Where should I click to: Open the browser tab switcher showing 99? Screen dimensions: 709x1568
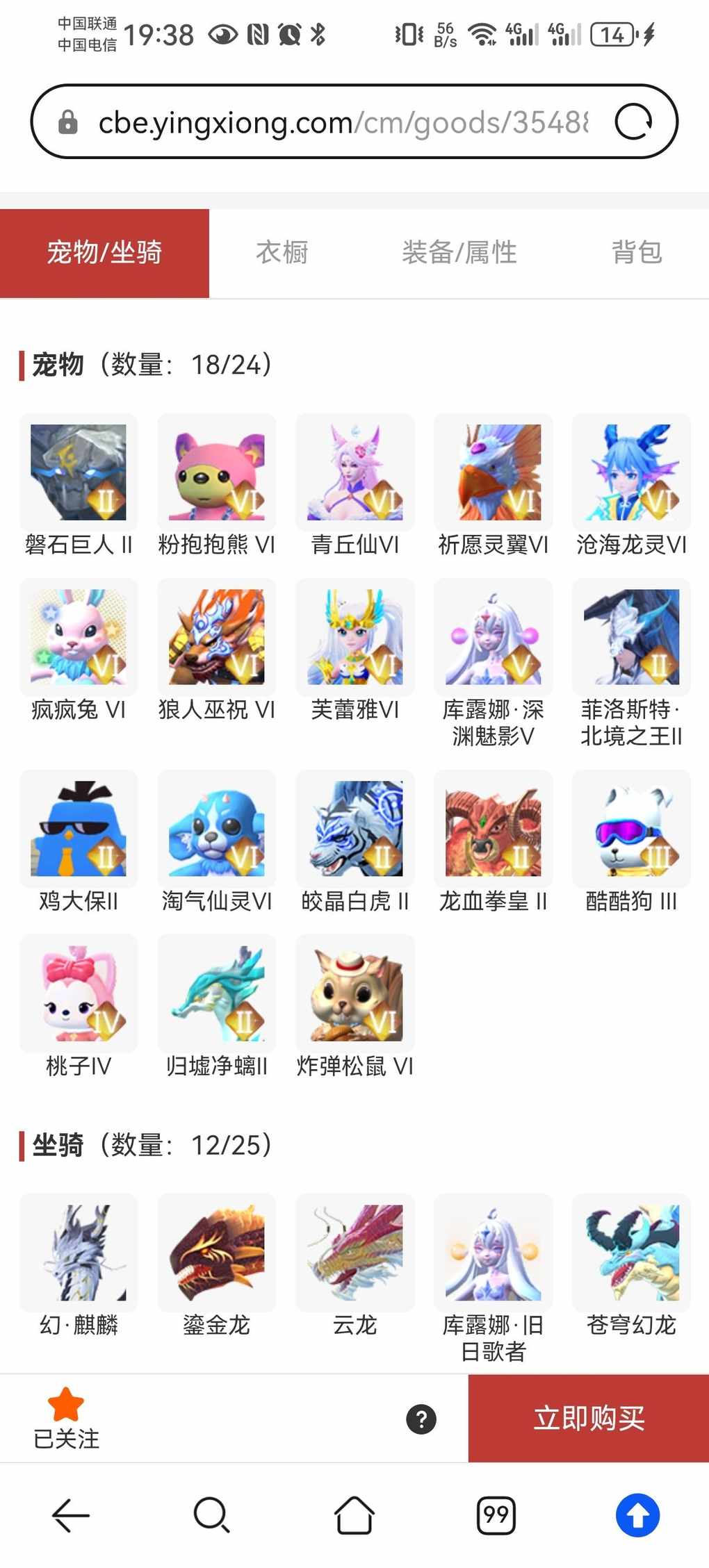(496, 1515)
